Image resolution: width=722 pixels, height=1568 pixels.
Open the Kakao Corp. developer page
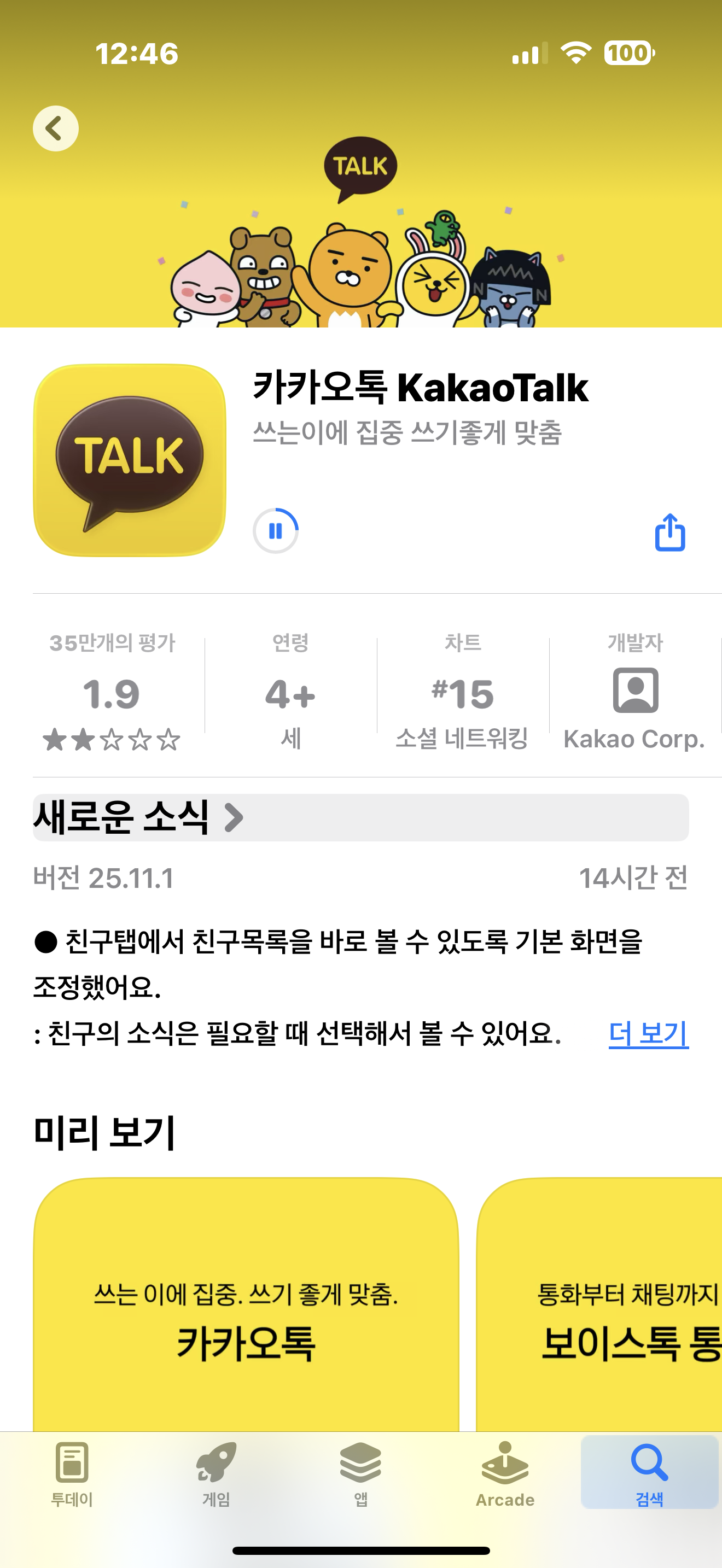(x=634, y=693)
